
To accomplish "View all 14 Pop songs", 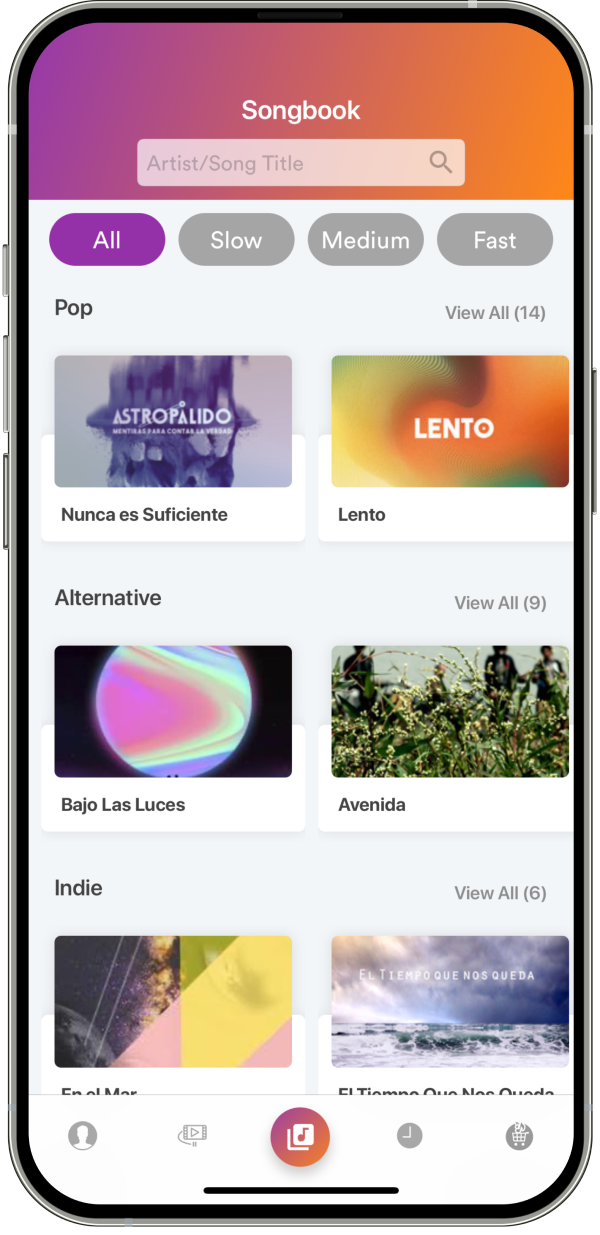I will click(495, 313).
